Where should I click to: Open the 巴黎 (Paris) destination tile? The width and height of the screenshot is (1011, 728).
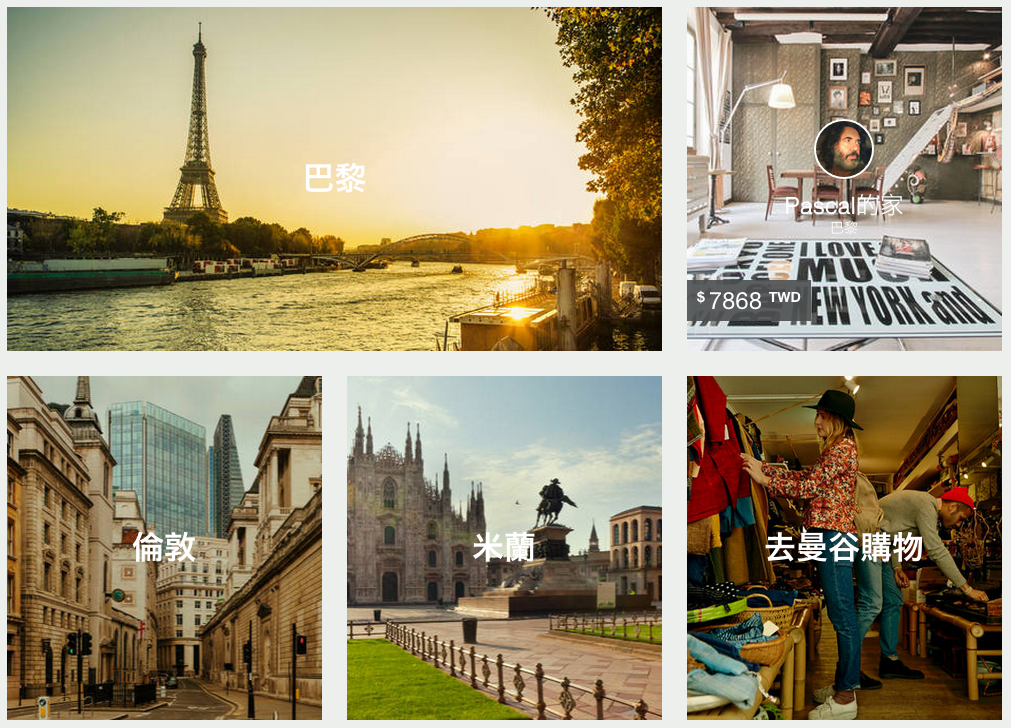[x=334, y=179]
